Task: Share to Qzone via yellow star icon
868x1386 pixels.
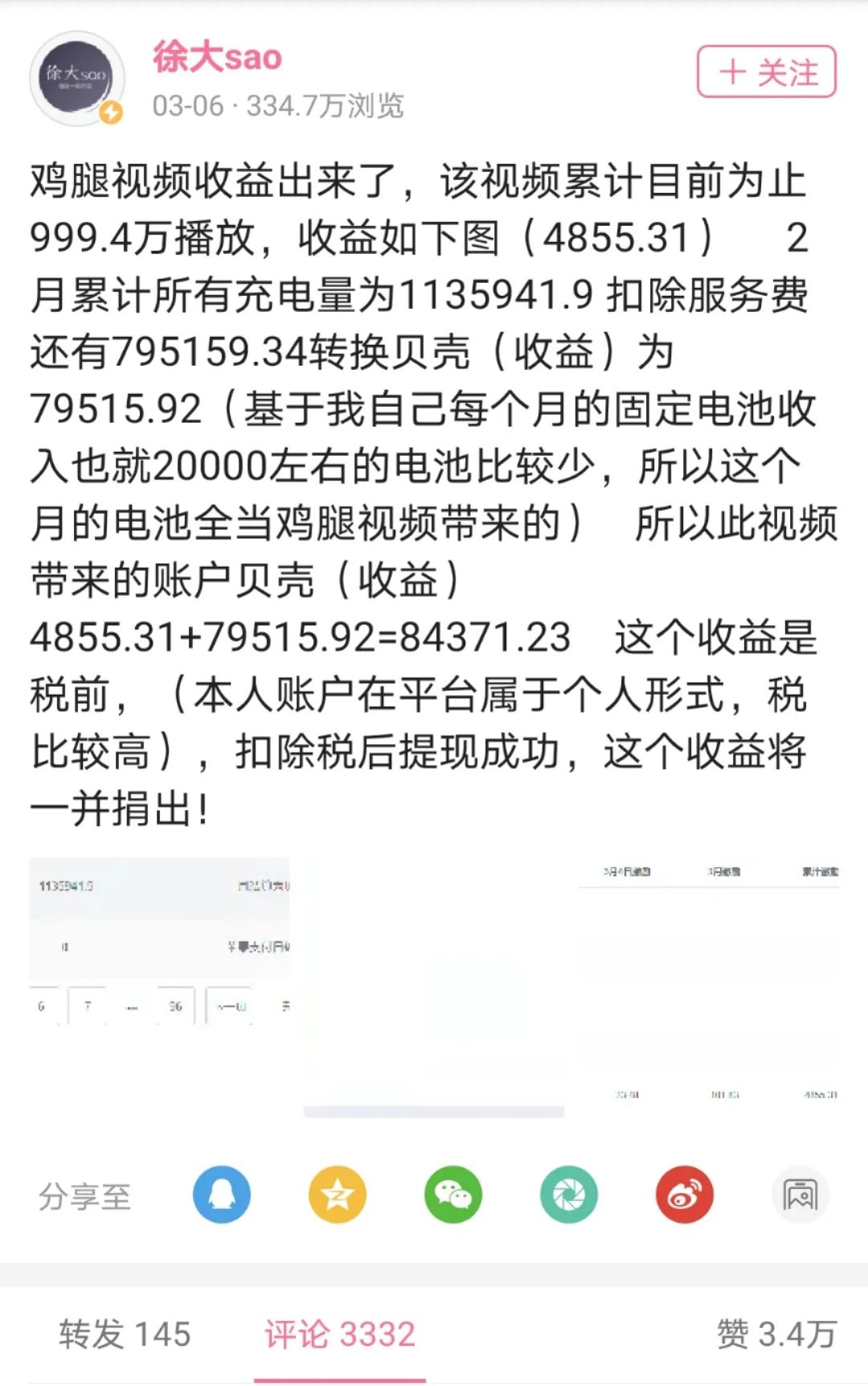Action: [x=338, y=1195]
